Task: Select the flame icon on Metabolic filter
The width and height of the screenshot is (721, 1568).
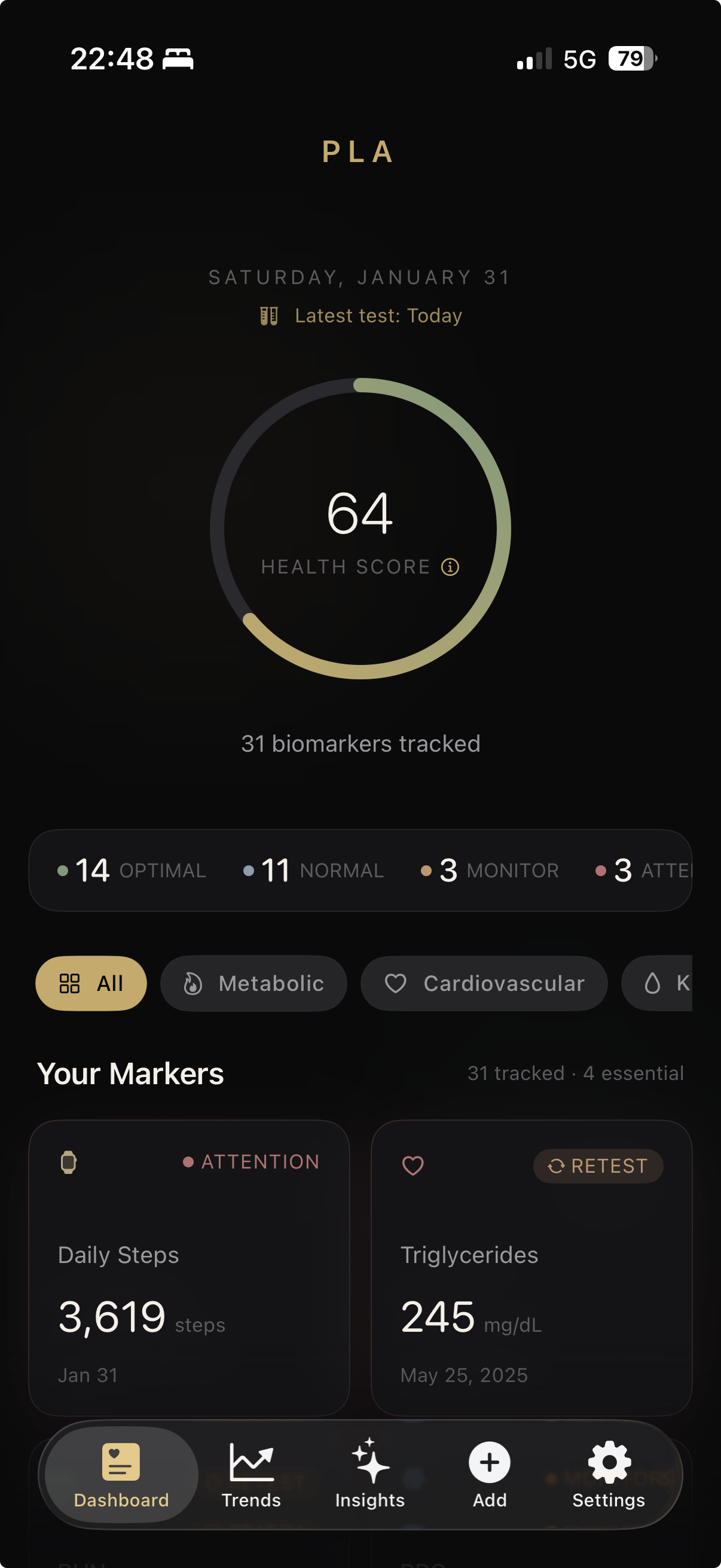Action: [x=193, y=983]
